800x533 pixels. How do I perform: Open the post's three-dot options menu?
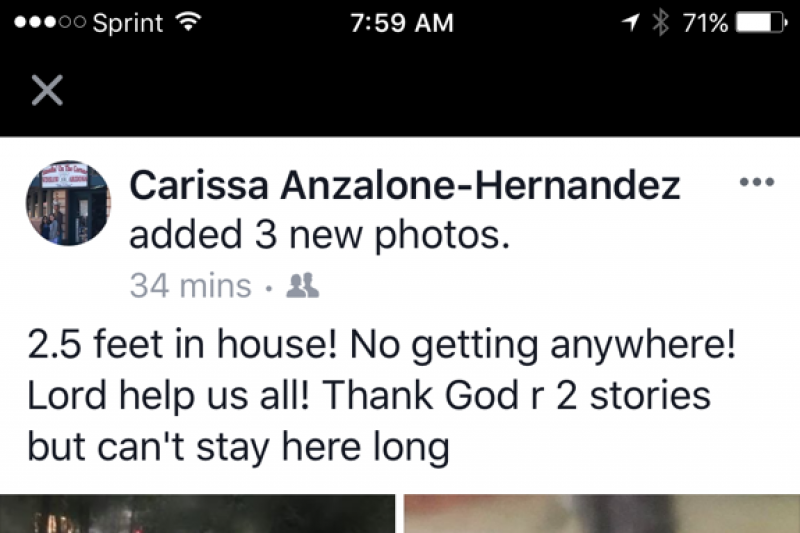[x=756, y=182]
